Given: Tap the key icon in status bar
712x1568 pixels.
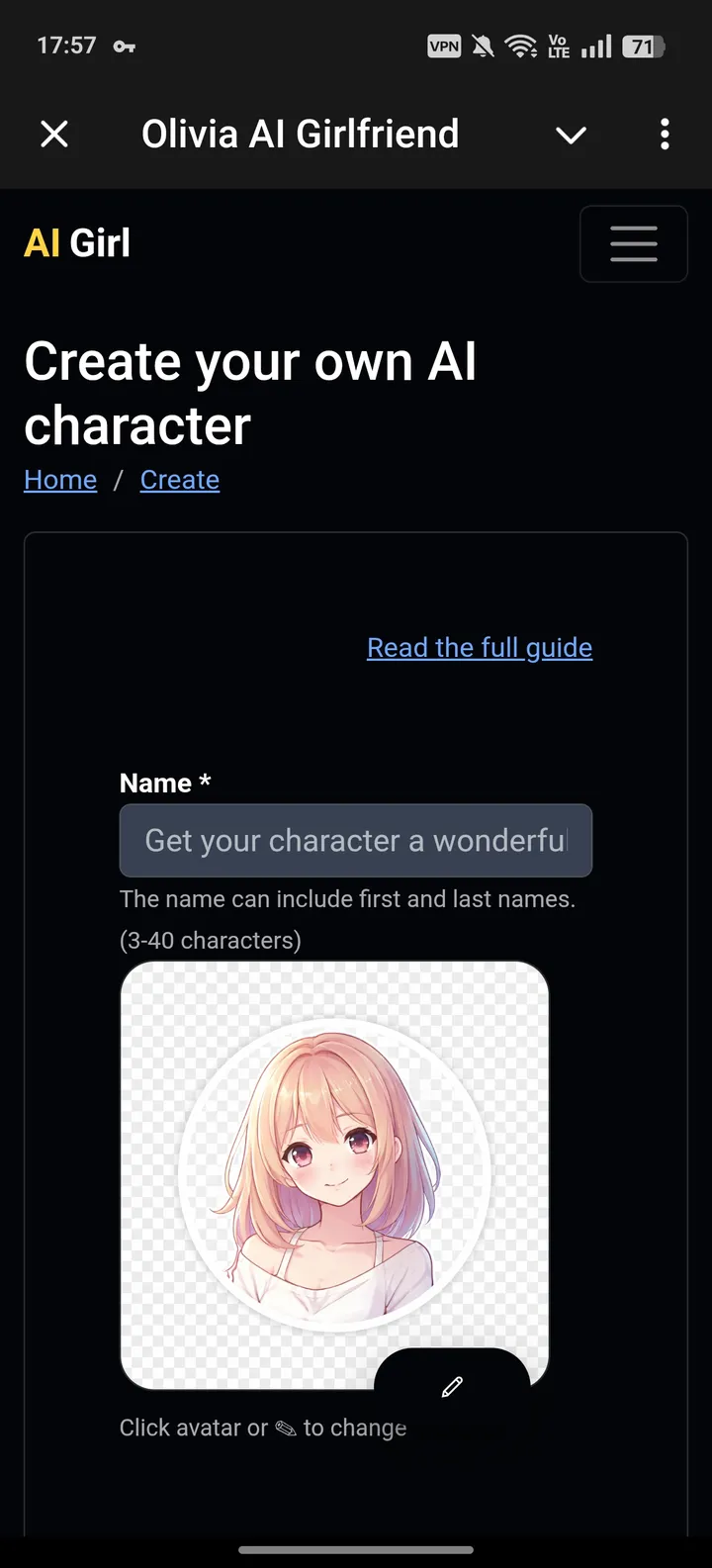Looking at the screenshot, I should (124, 46).
